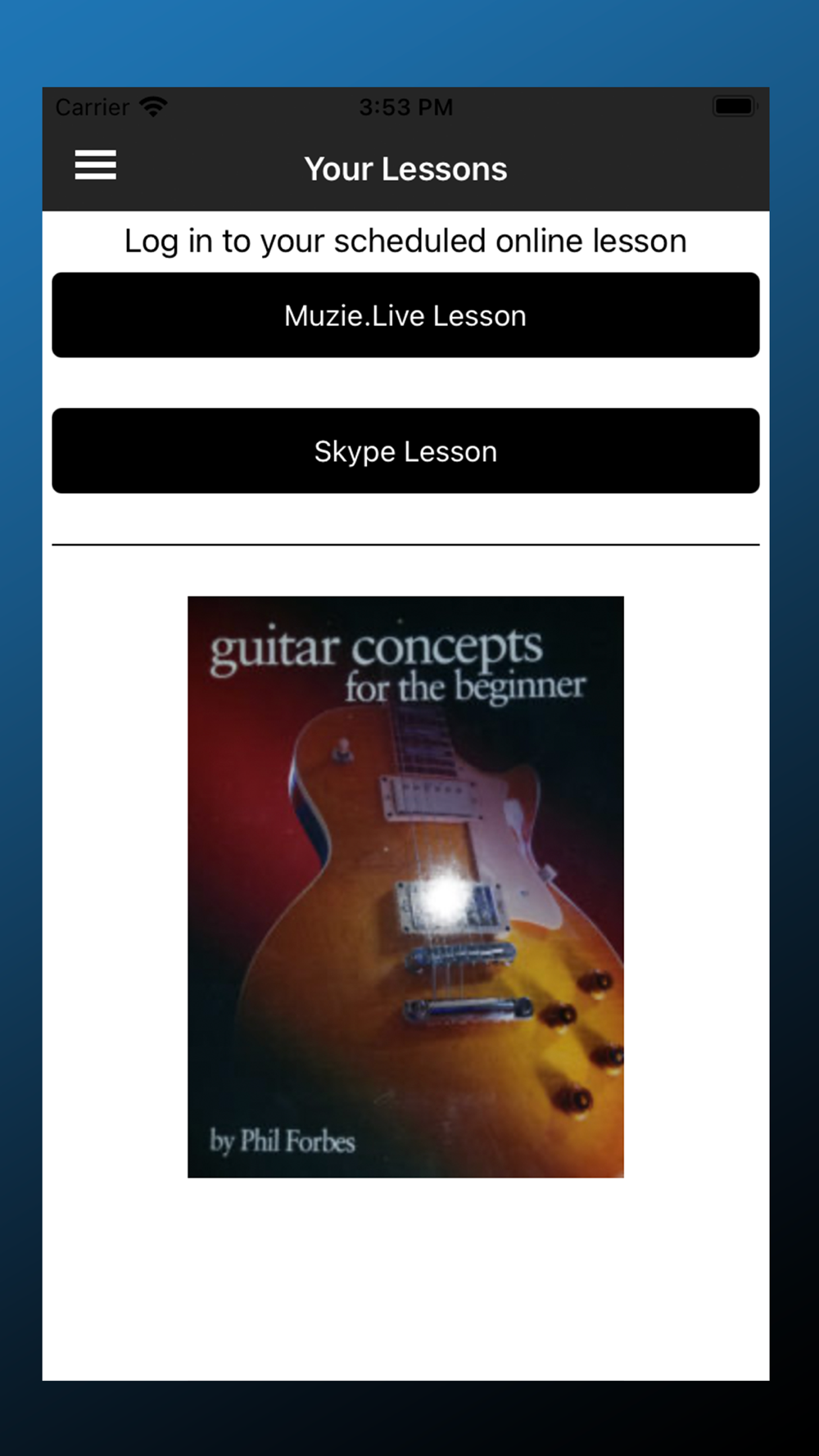Viewport: 819px width, 1456px height.
Task: Open the Guitar Concepts book cover
Action: coord(405,887)
